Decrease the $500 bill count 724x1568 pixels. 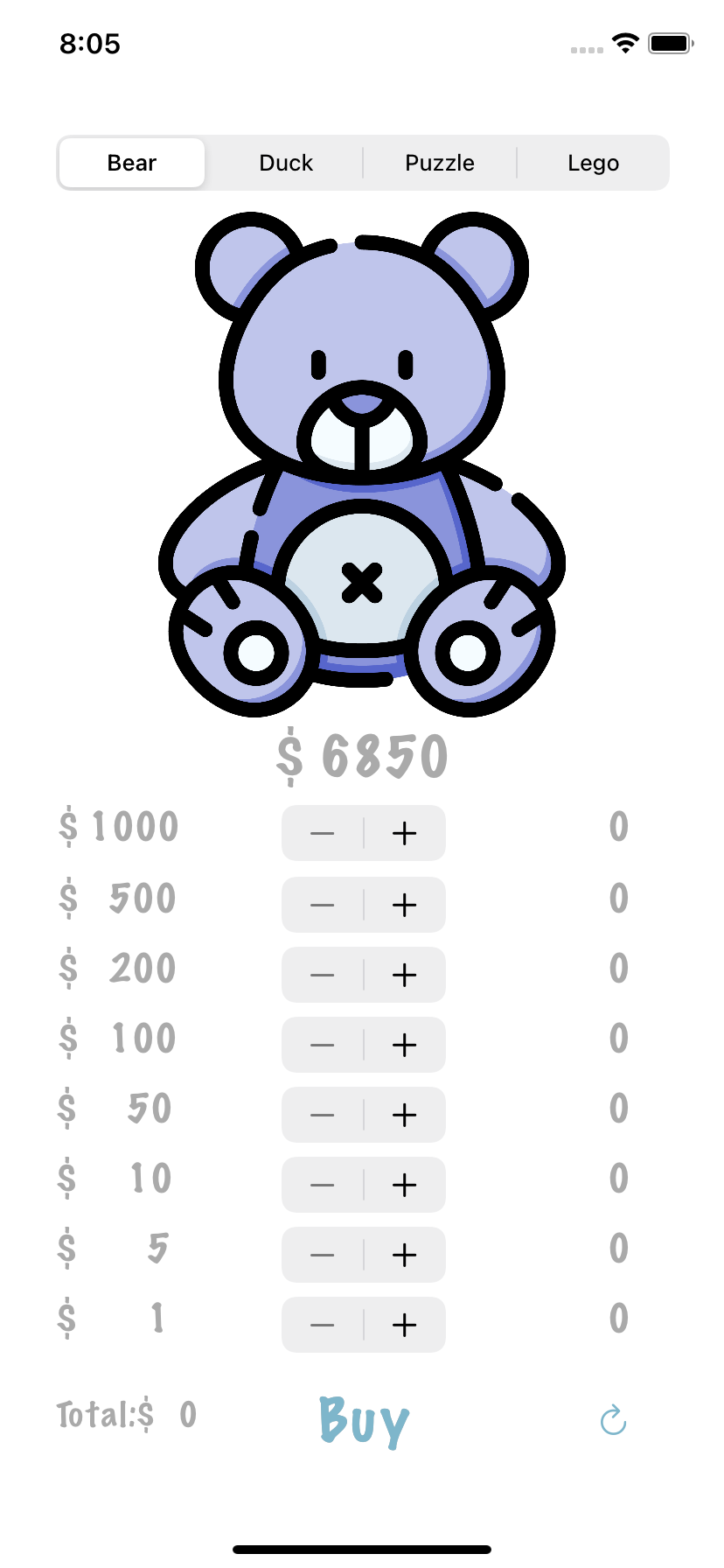click(322, 904)
